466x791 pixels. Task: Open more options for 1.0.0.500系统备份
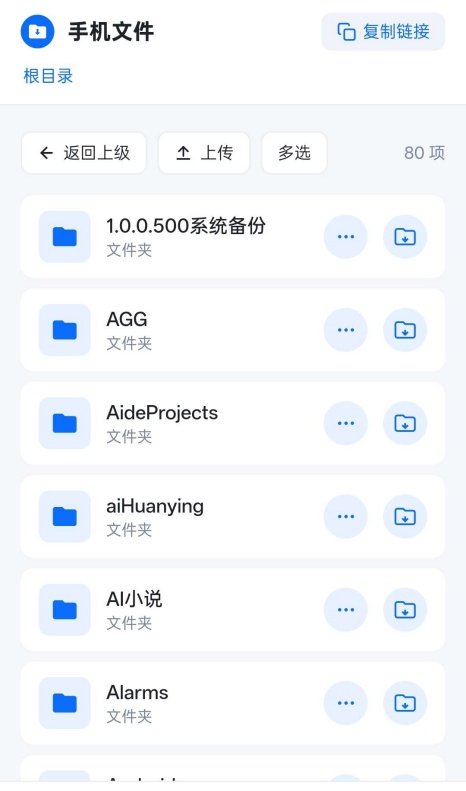(345, 237)
